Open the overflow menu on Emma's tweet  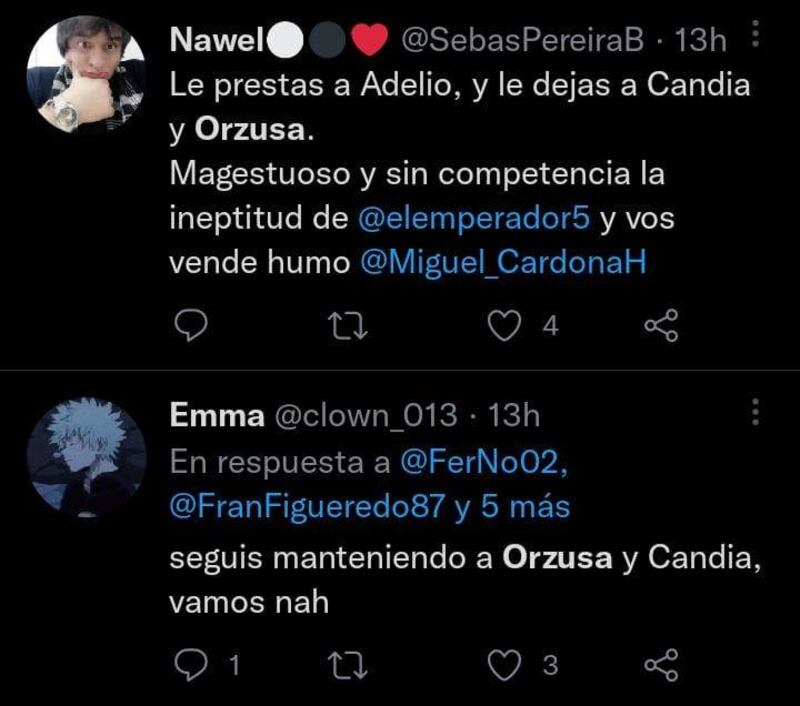(x=755, y=411)
